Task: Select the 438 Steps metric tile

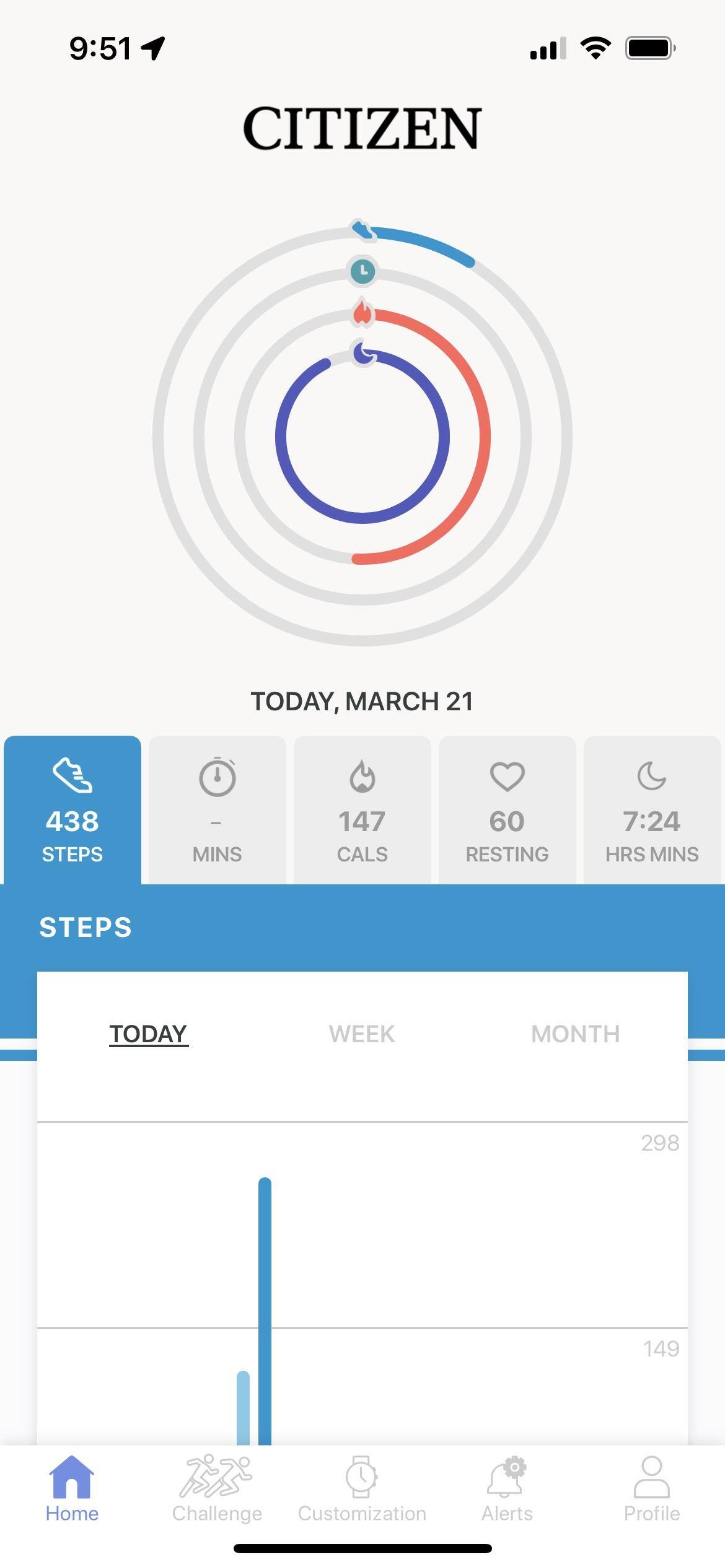Action: pyautogui.click(x=72, y=810)
